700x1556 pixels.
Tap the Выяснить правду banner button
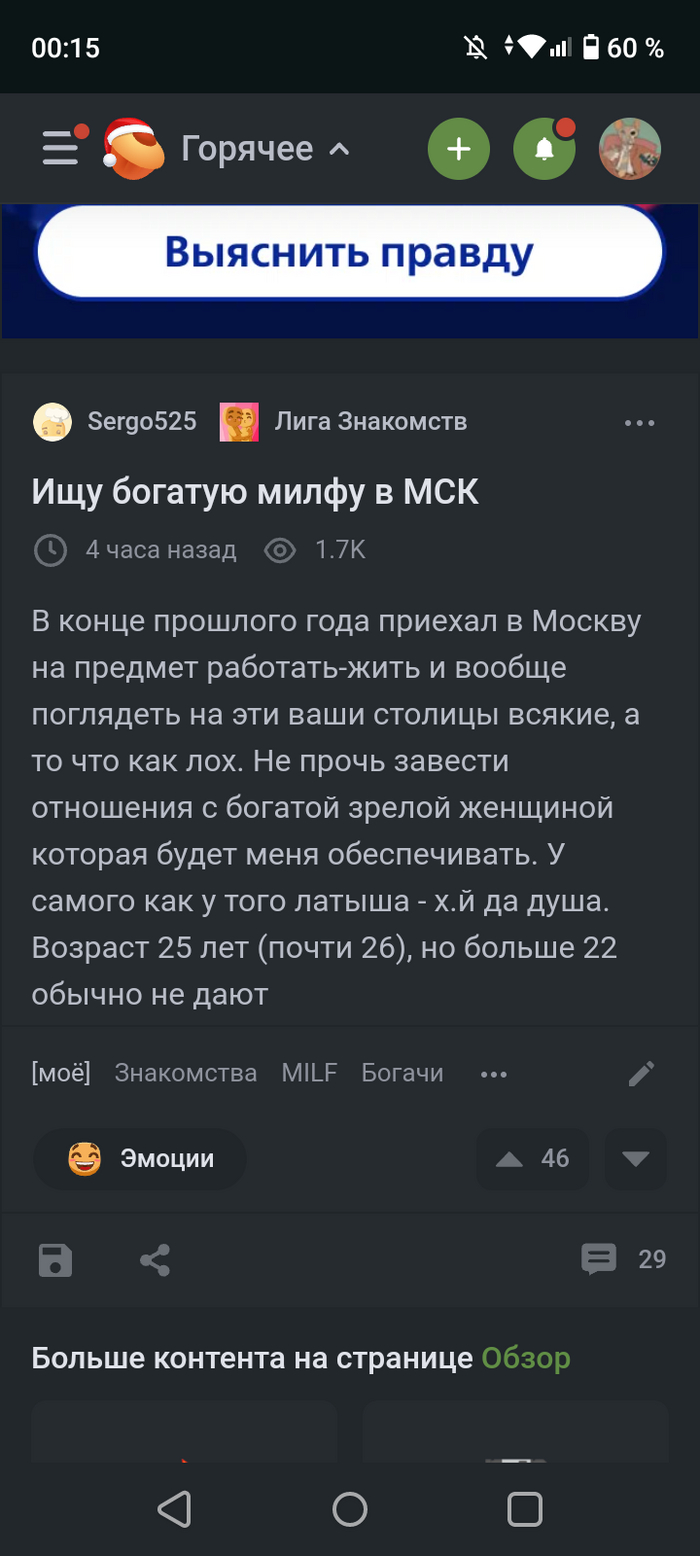coord(349,252)
